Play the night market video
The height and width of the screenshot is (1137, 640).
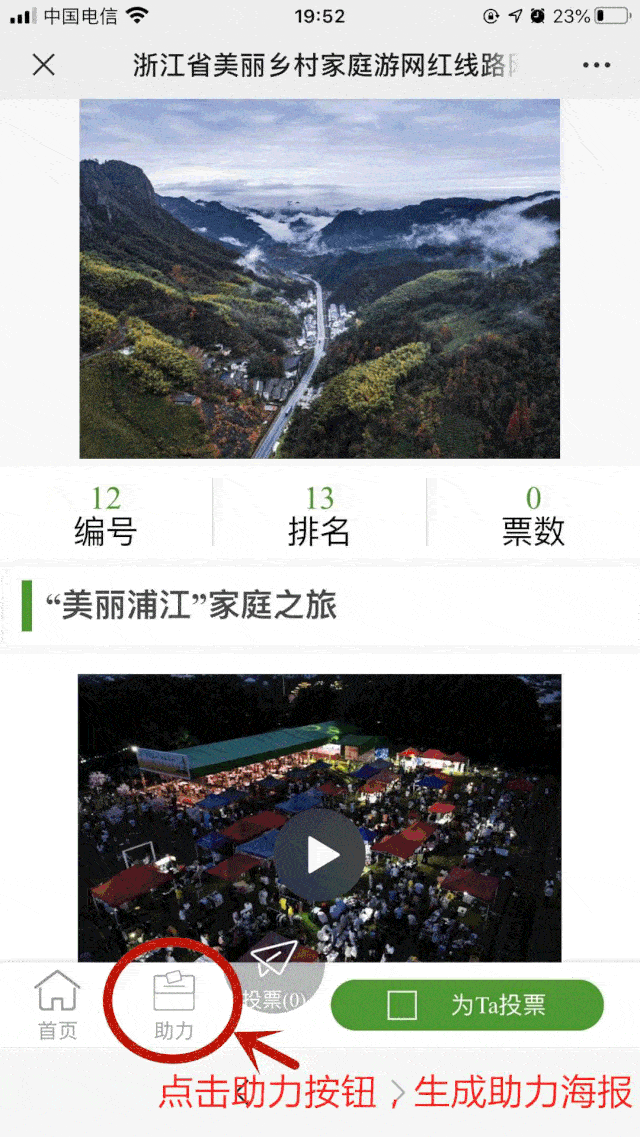[x=320, y=855]
